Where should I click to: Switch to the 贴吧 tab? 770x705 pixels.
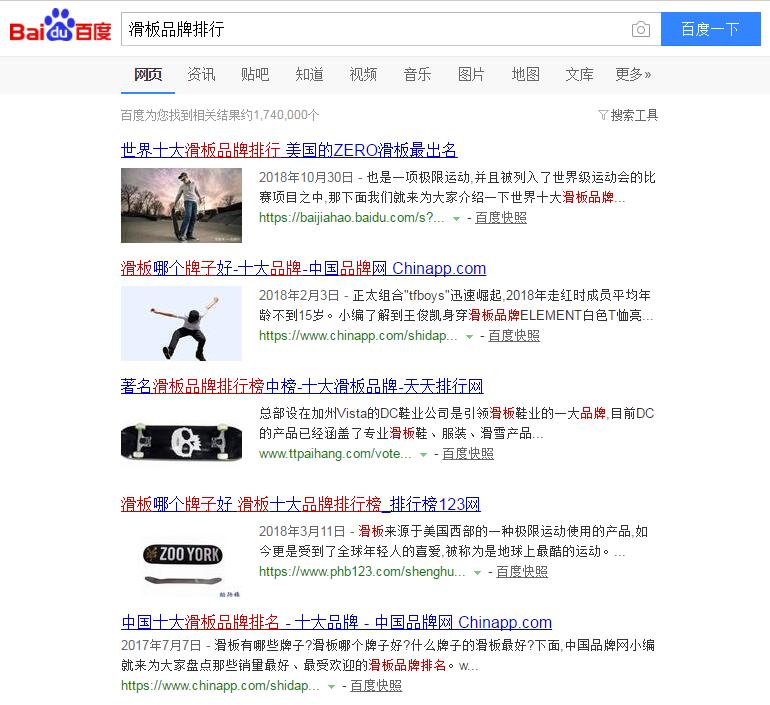[255, 74]
